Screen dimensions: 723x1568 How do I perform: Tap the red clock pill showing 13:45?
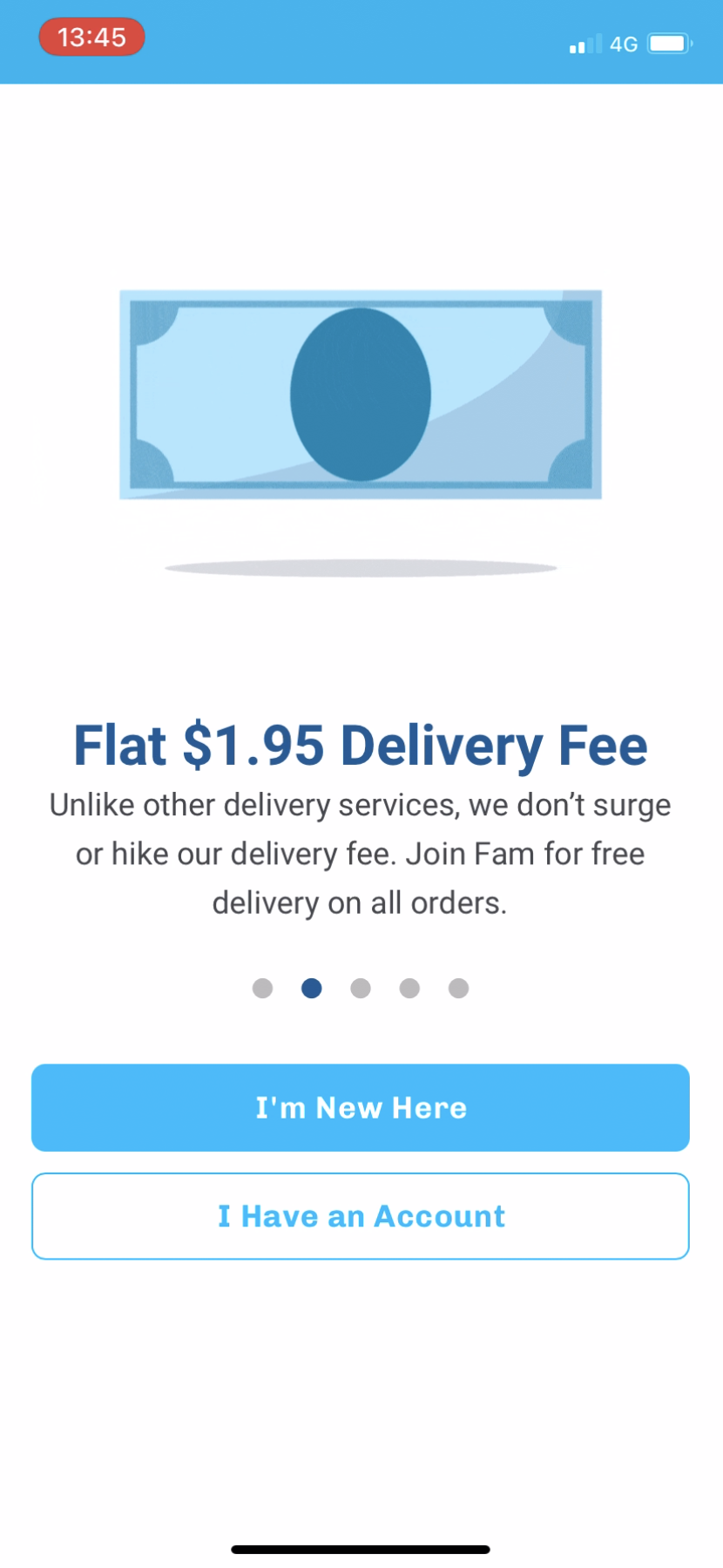tap(91, 37)
